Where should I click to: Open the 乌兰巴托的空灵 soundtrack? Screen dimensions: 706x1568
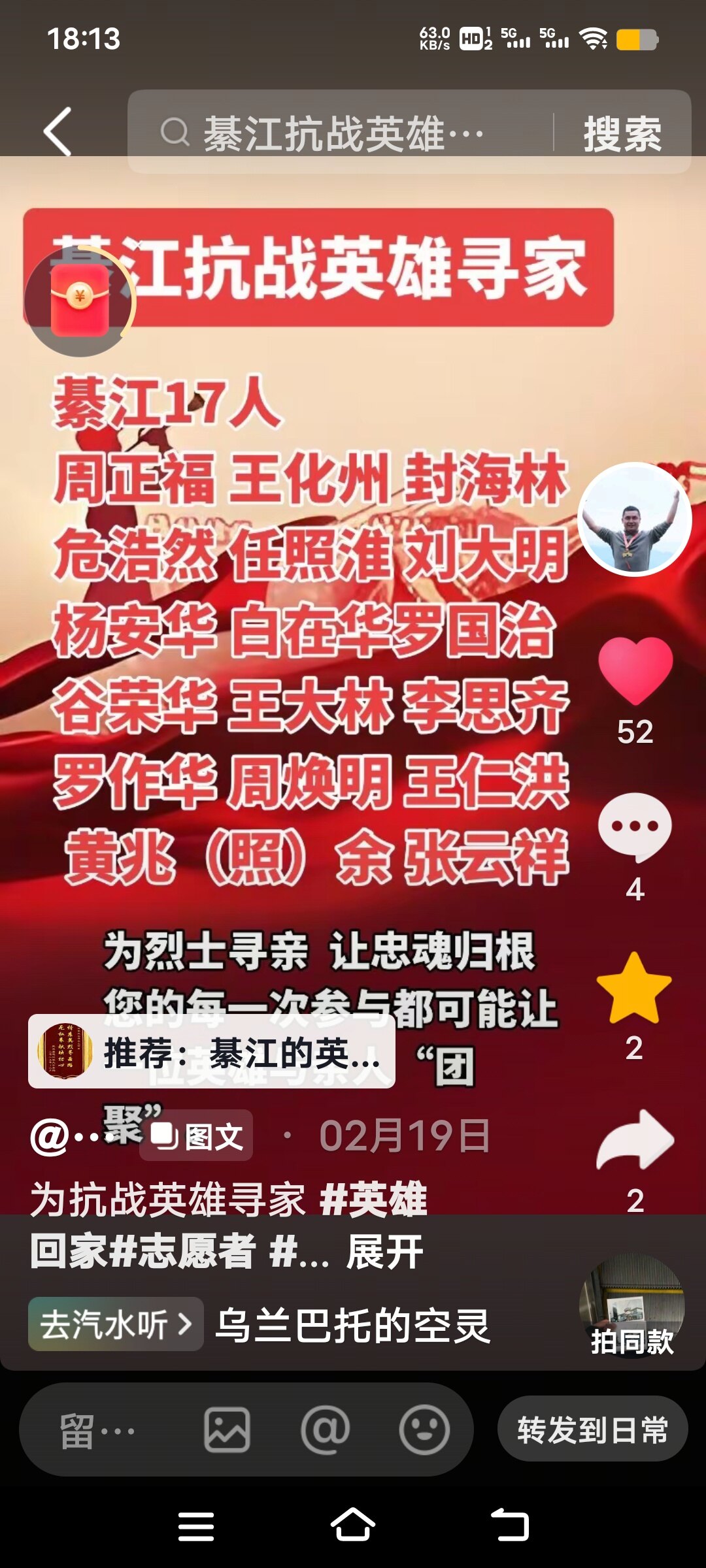click(x=353, y=1326)
